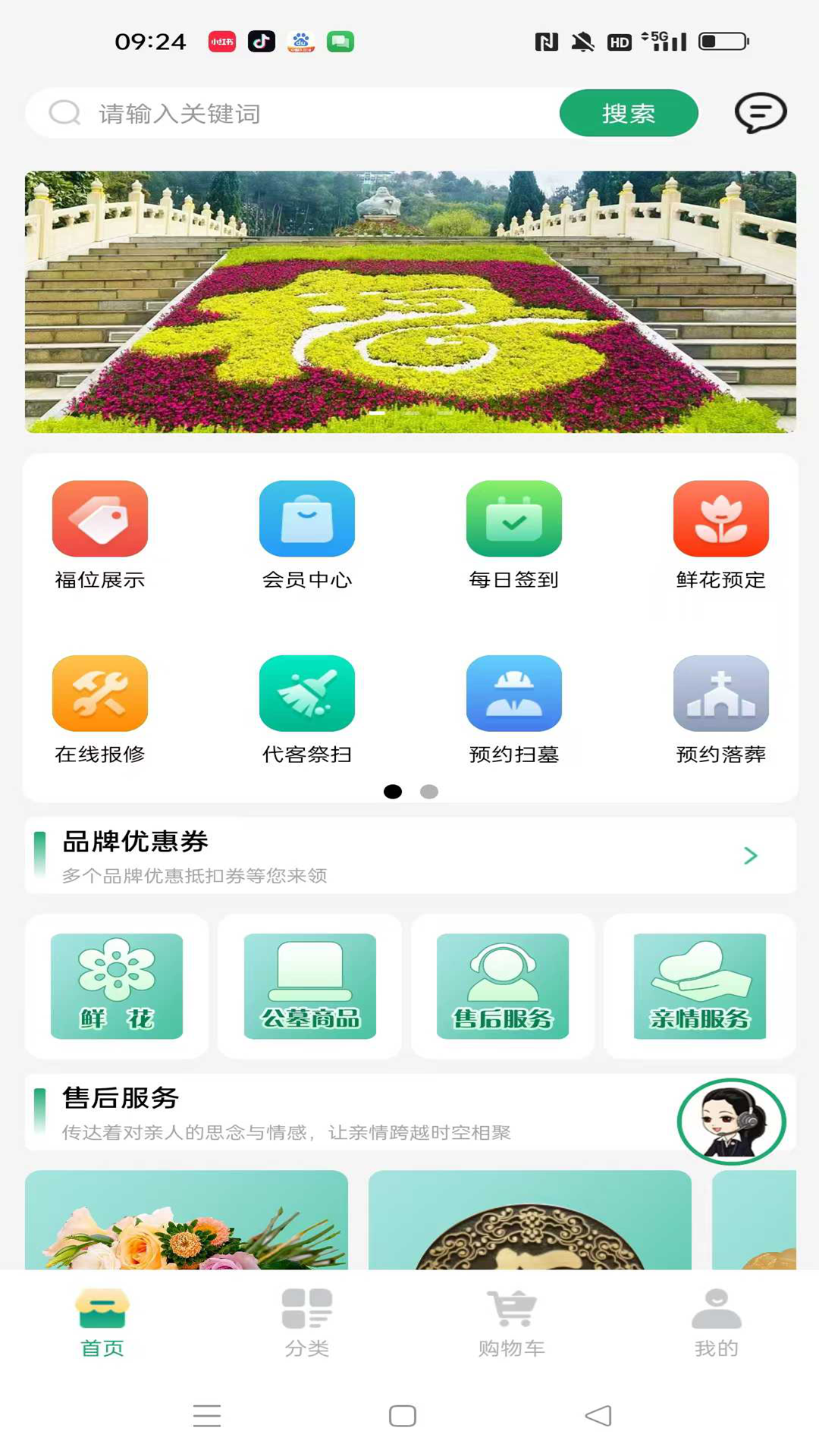Open the 公墓商品 category tile

point(309,986)
